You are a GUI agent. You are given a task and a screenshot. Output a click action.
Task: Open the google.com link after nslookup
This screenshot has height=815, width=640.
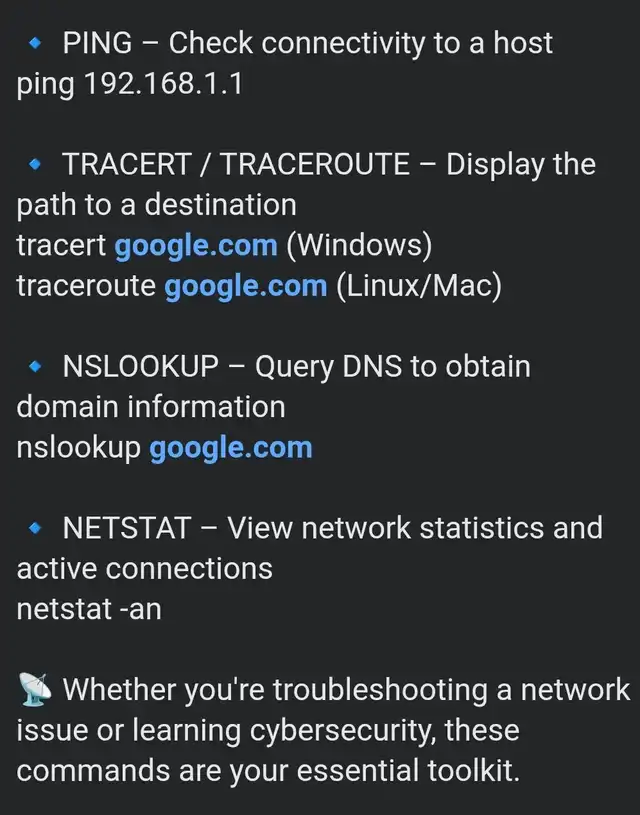click(230, 448)
